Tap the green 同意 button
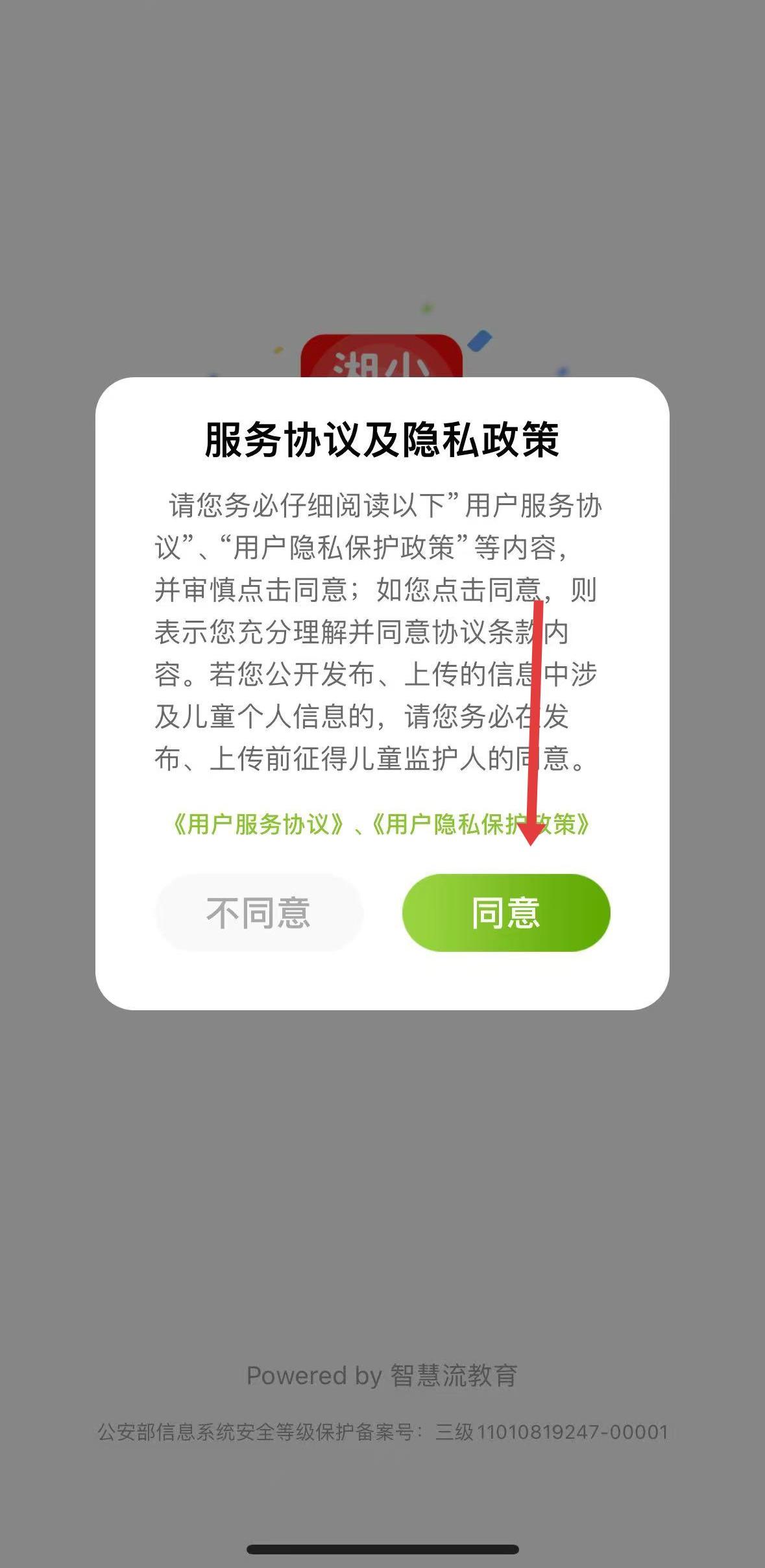 [506, 912]
